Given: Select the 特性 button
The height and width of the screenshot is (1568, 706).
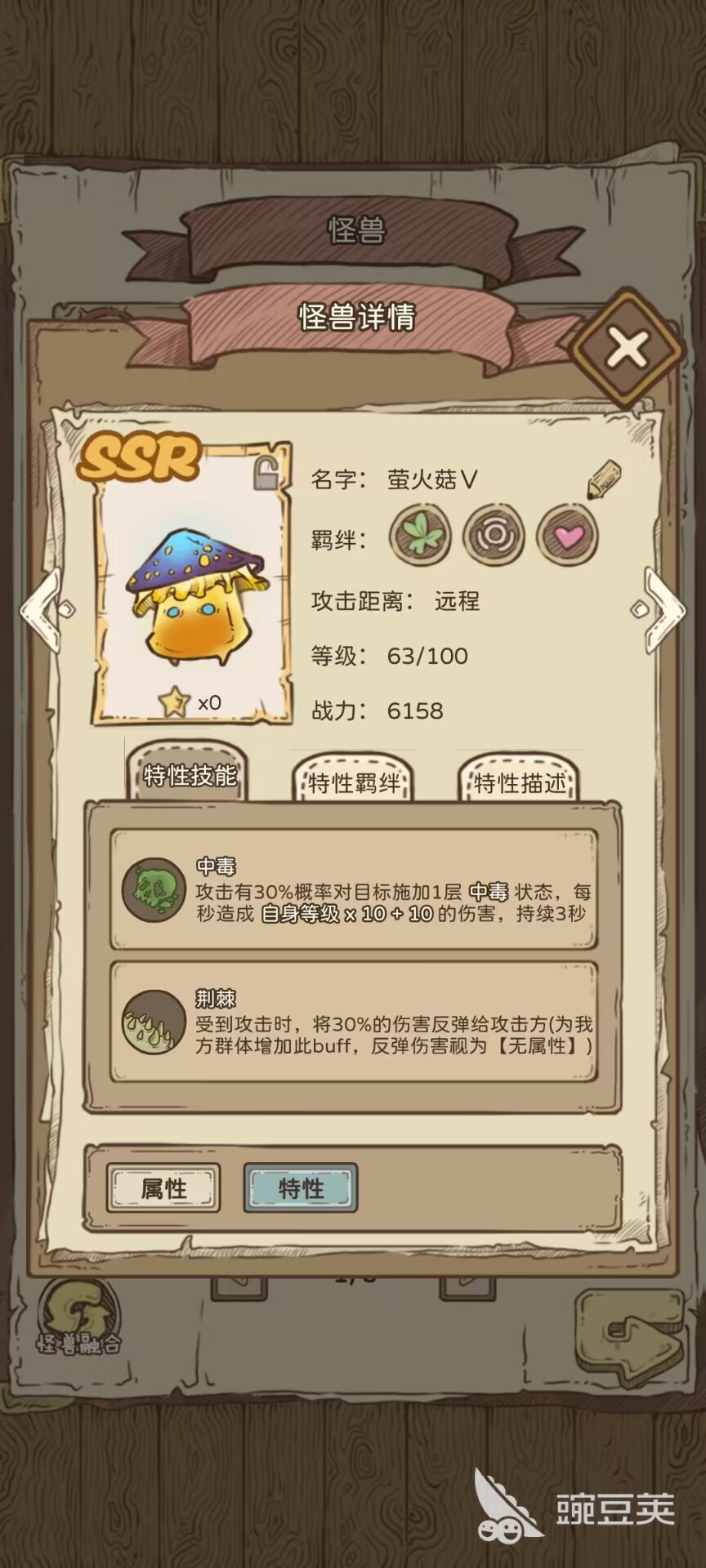Looking at the screenshot, I should [301, 1188].
